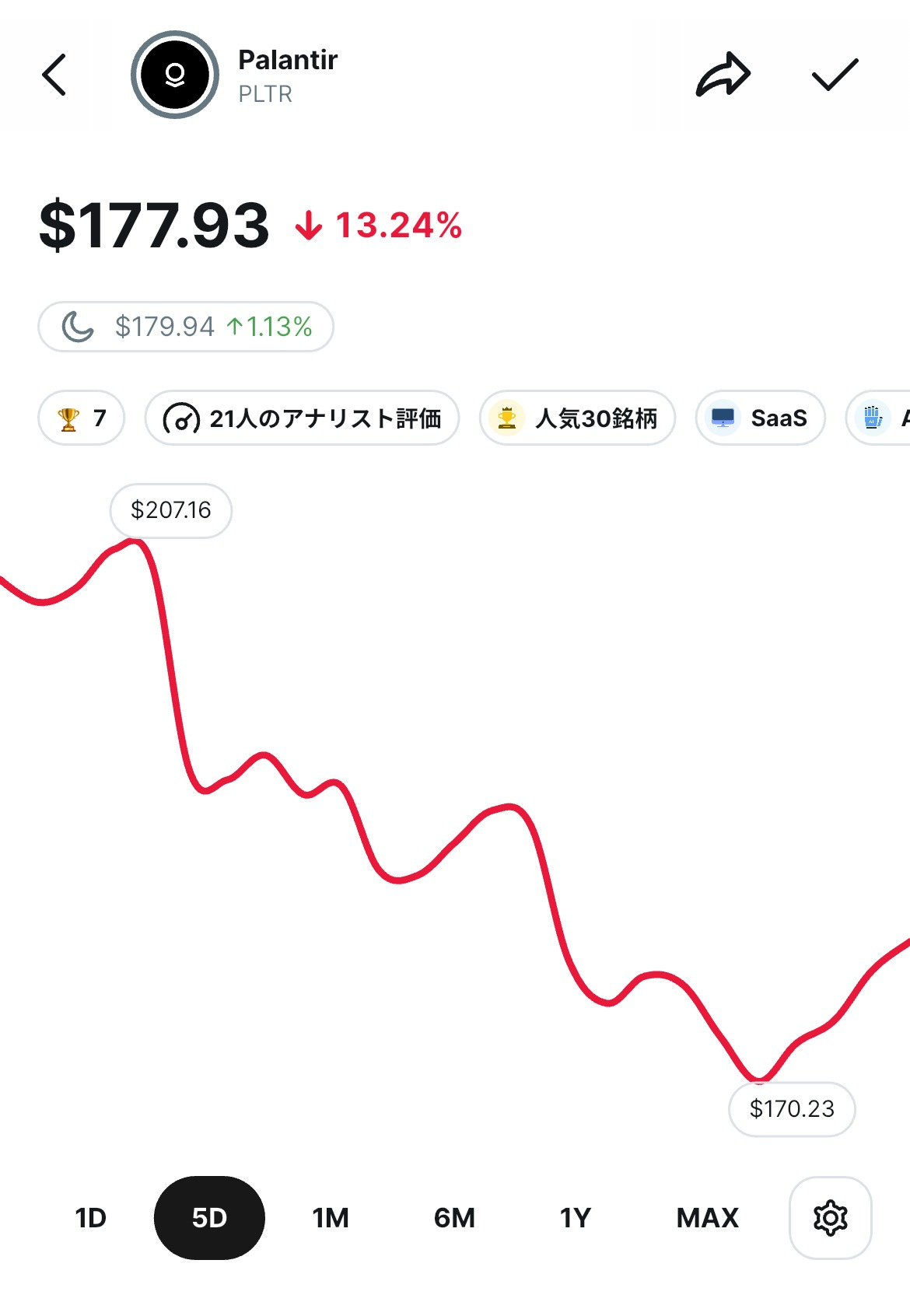Tap the $207.16 high price marker

point(170,510)
